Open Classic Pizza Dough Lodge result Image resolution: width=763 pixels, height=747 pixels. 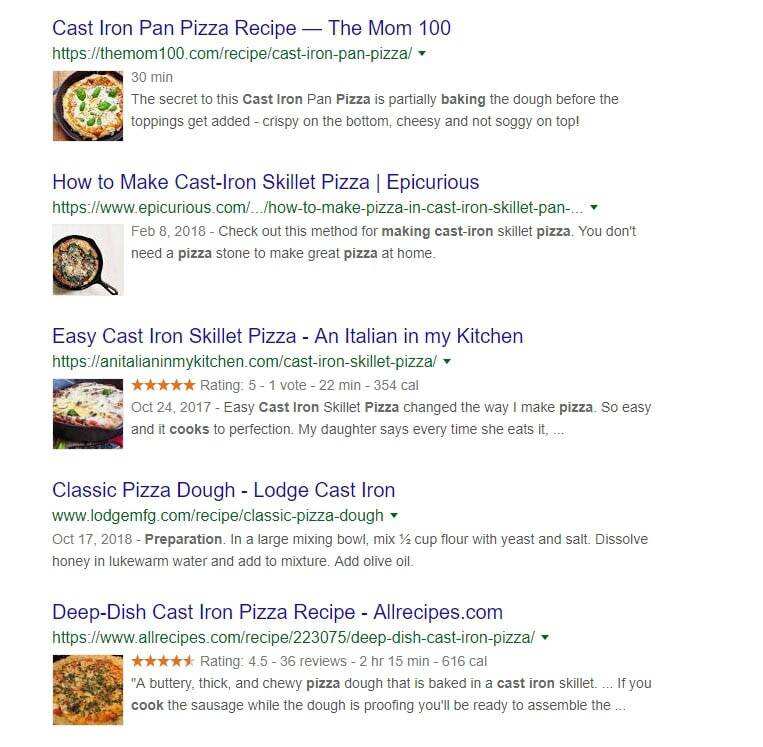click(223, 490)
